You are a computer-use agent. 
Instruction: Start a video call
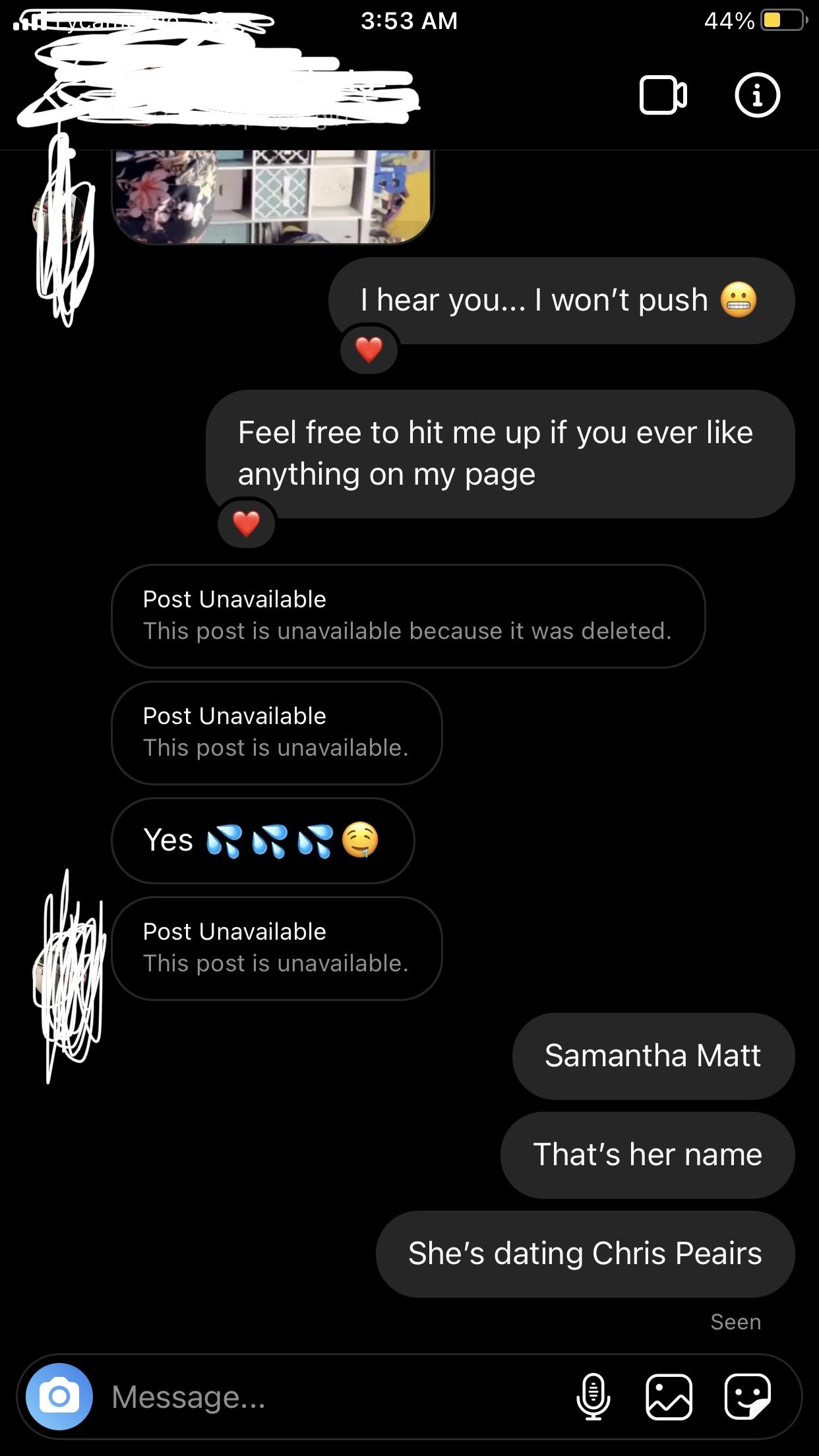pos(663,96)
